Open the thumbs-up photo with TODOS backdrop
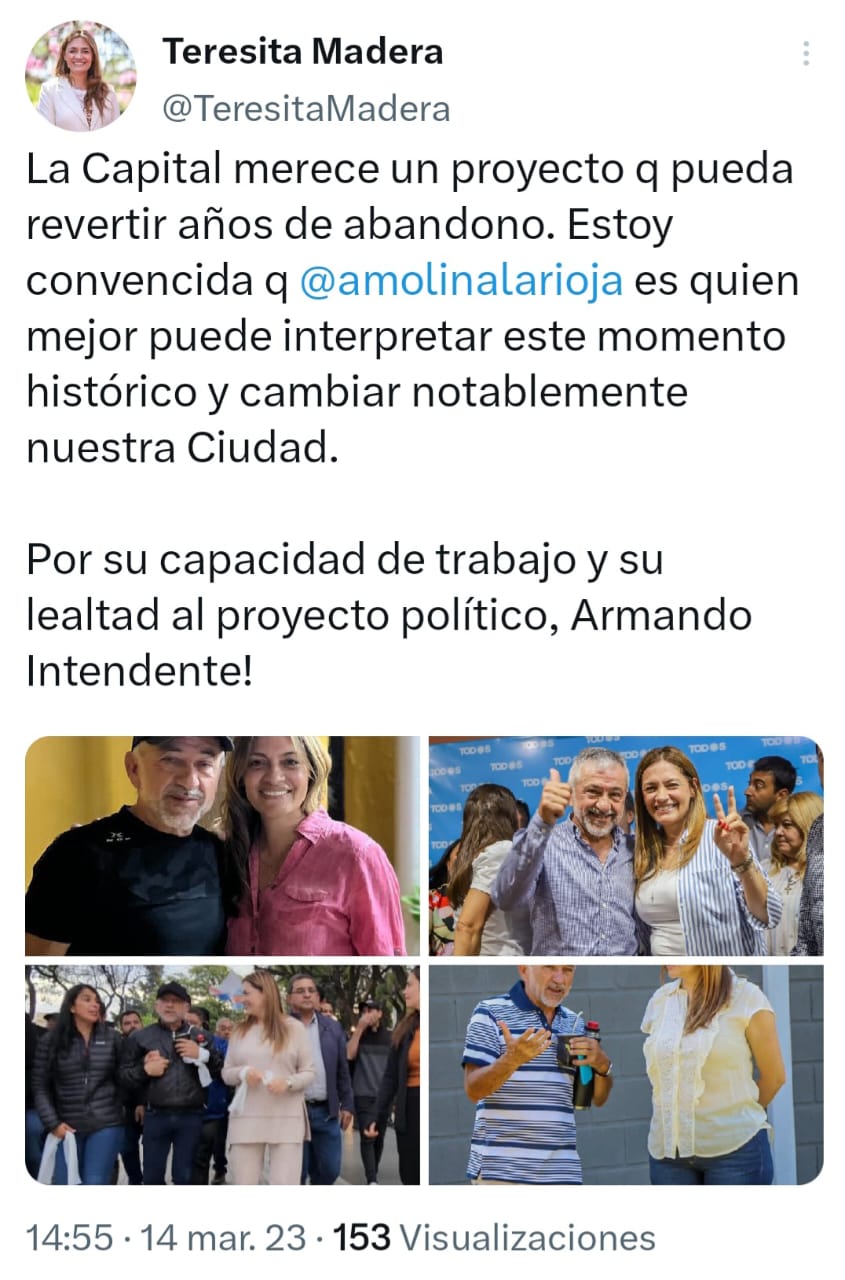Viewport: 845px width, 1280px height. [x=626, y=846]
